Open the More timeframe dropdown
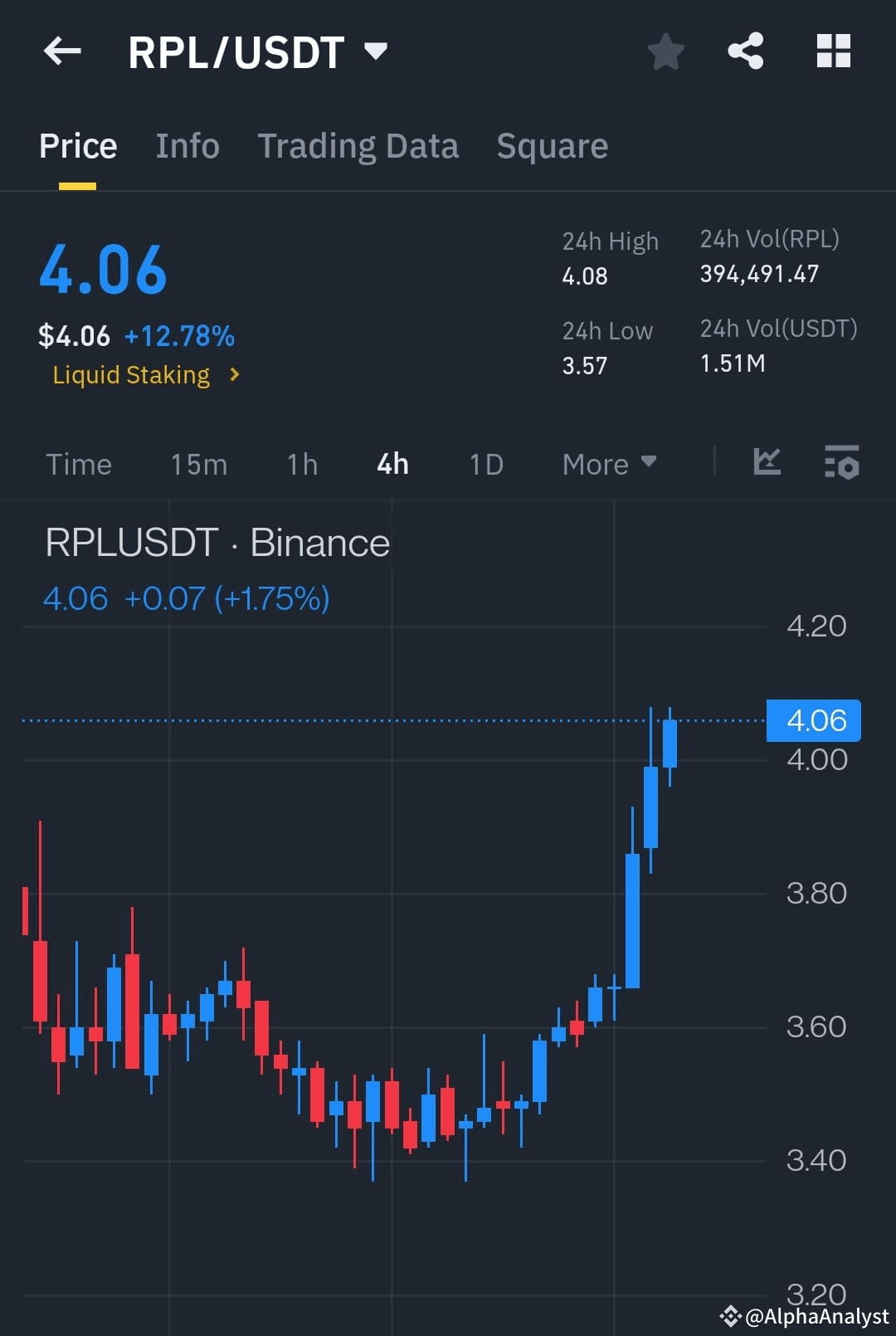896x1336 pixels. pos(608,465)
